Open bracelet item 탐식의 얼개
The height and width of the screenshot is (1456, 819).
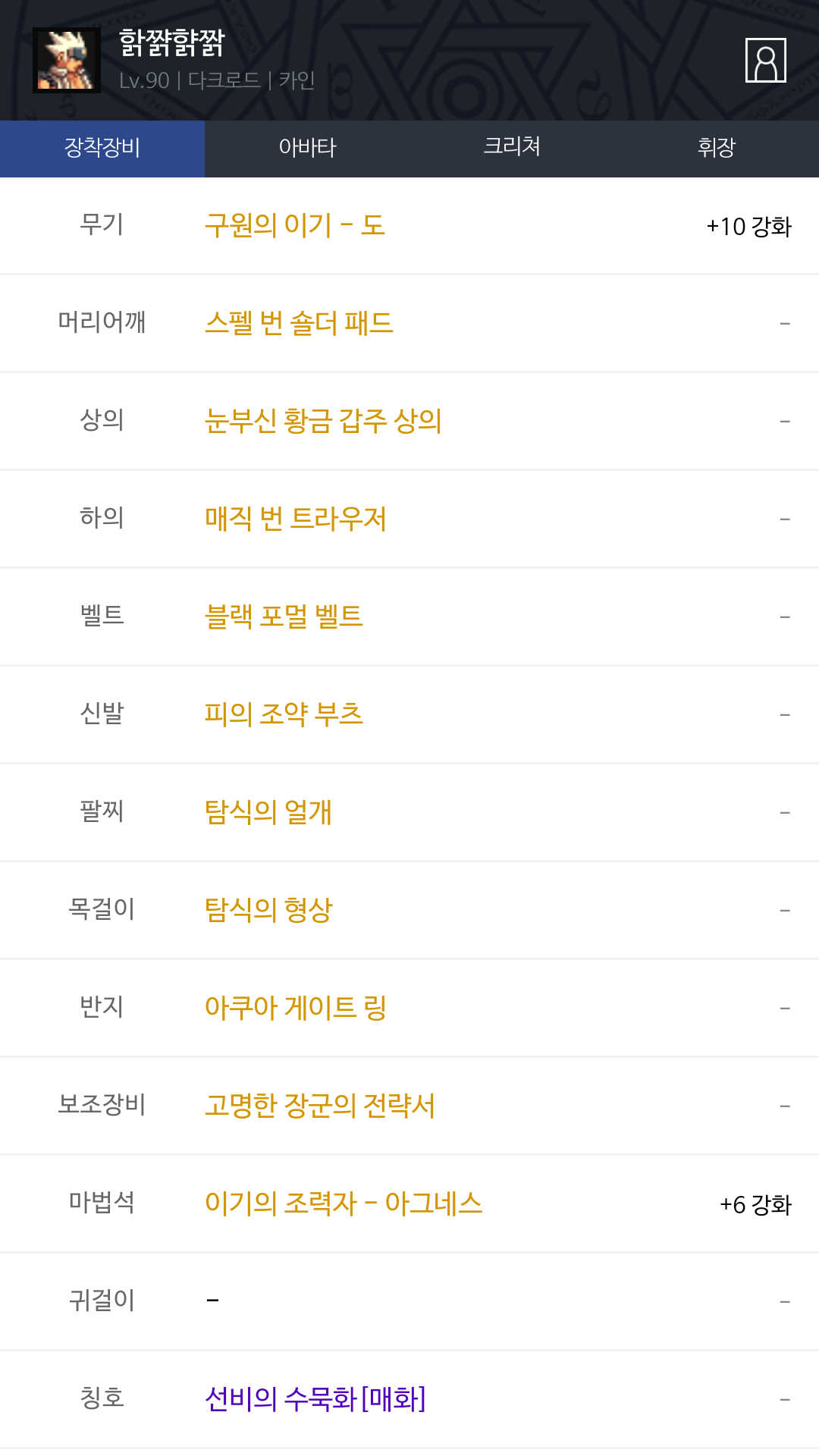point(268,812)
